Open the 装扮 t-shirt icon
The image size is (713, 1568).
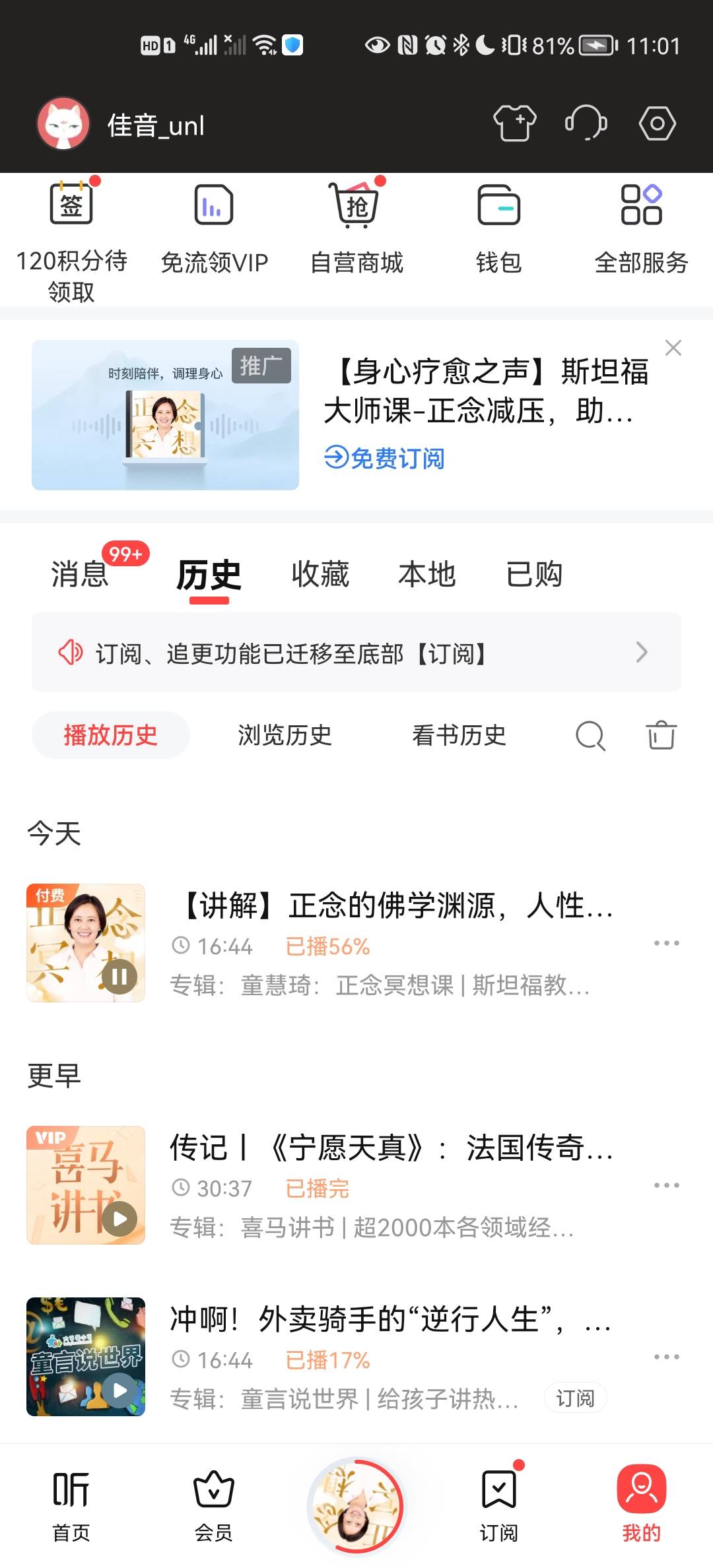[514, 123]
